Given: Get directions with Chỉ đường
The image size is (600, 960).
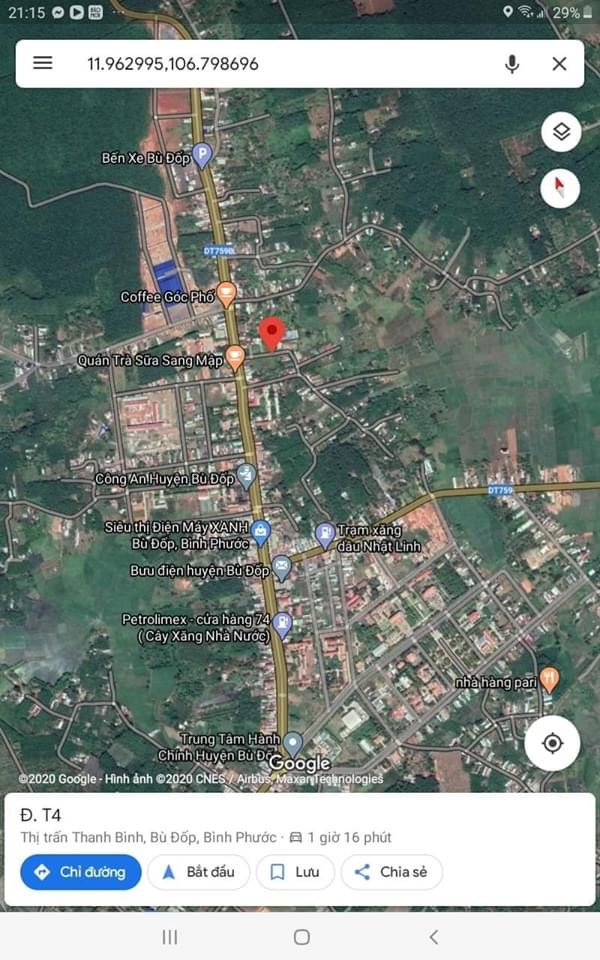Looking at the screenshot, I should click(x=81, y=872).
